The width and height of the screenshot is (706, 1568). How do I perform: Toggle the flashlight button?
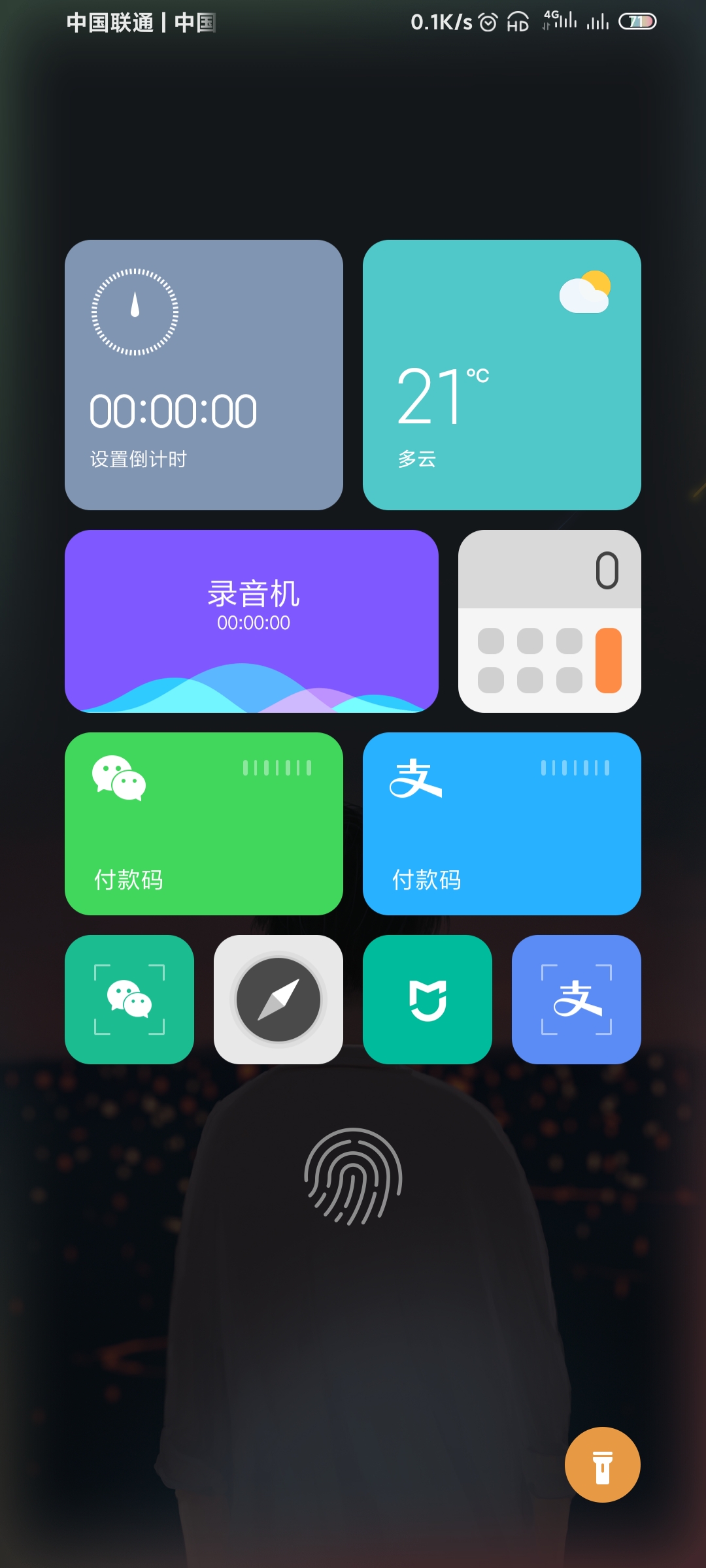[602, 1464]
